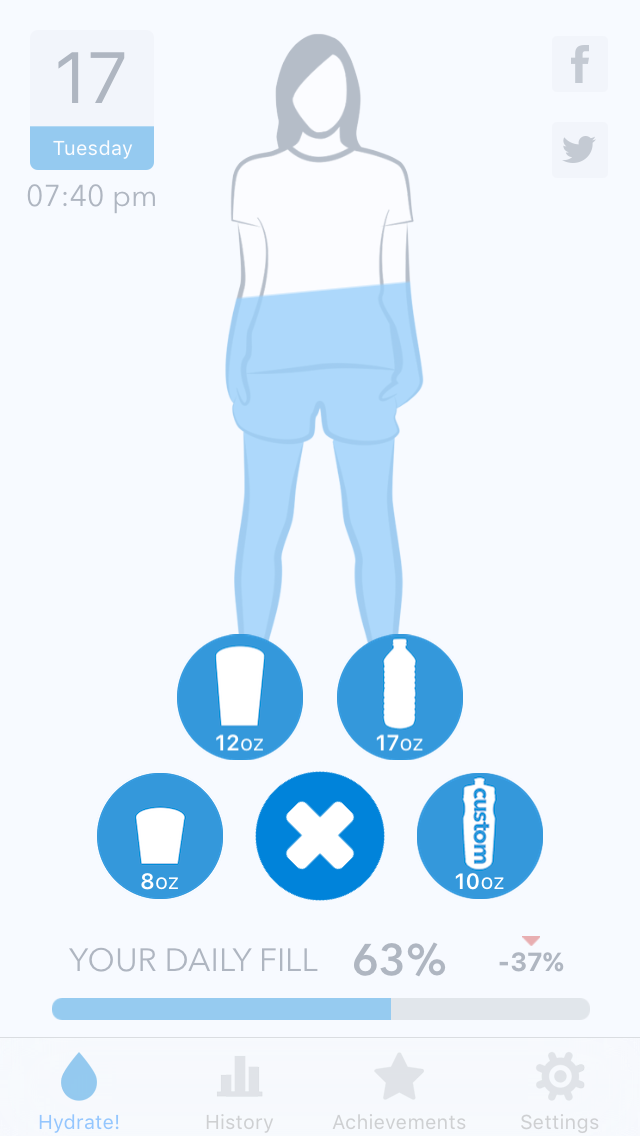Add a 17oz water bottle

(x=400, y=697)
